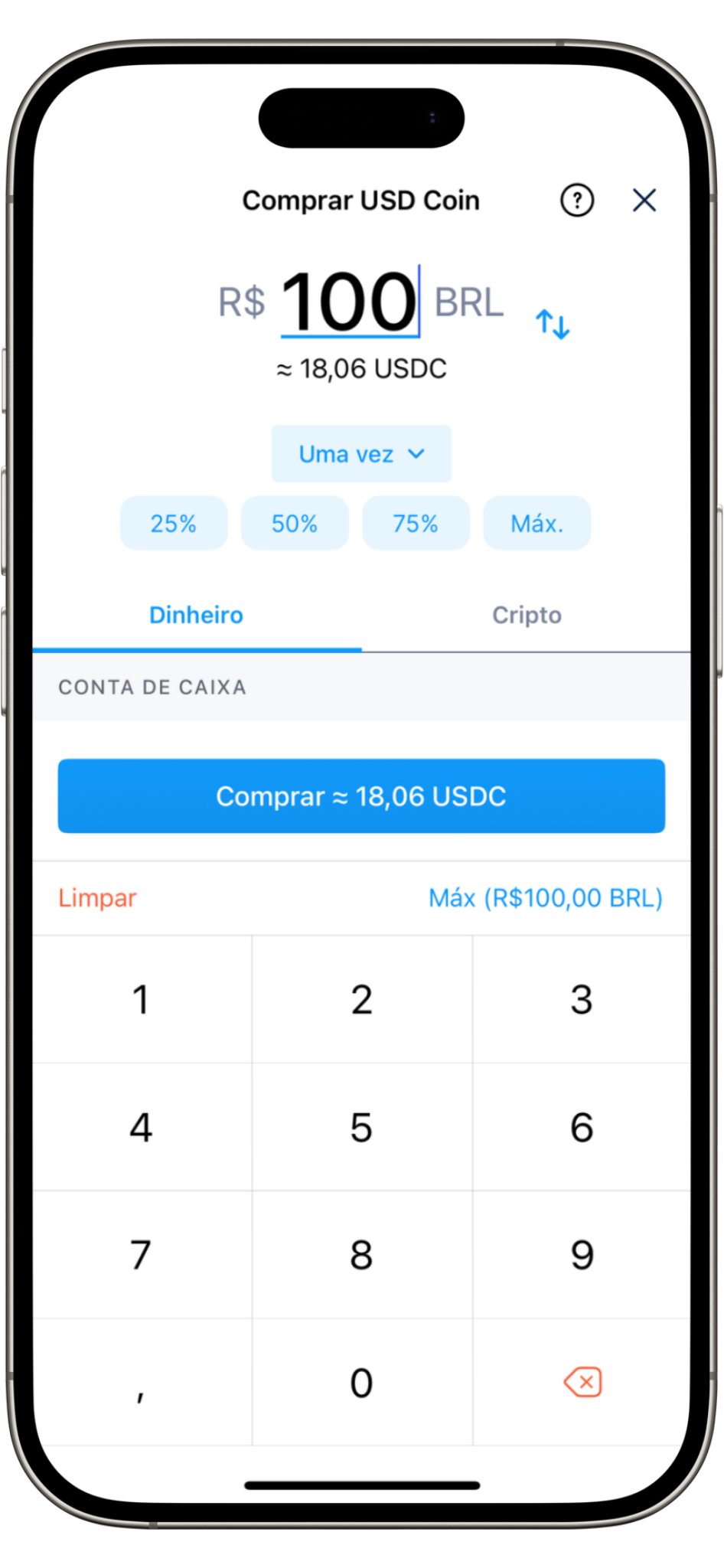Tap the R$ 100 amount field
The image size is (724, 1568).
click(x=350, y=302)
